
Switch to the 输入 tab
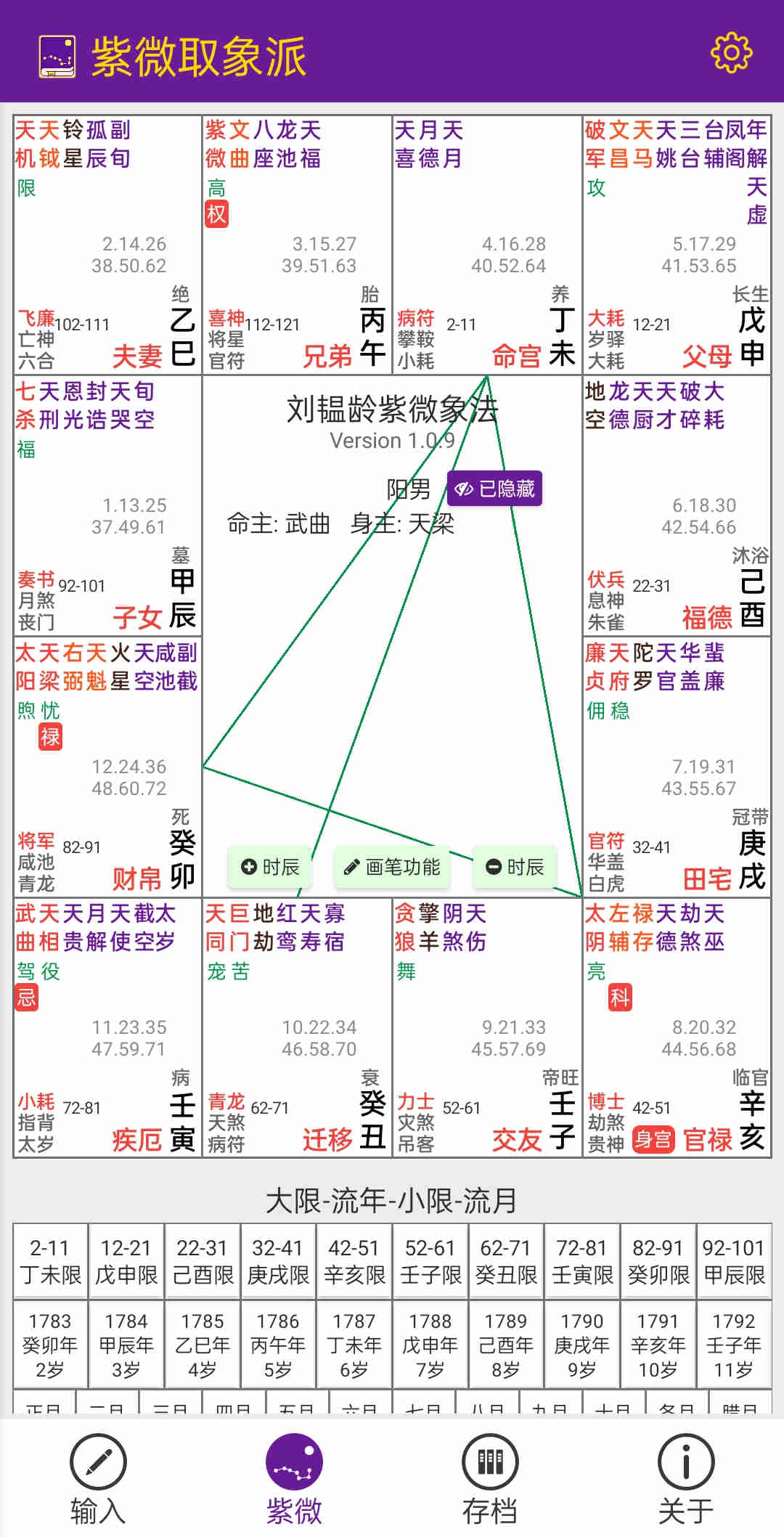tap(98, 1479)
